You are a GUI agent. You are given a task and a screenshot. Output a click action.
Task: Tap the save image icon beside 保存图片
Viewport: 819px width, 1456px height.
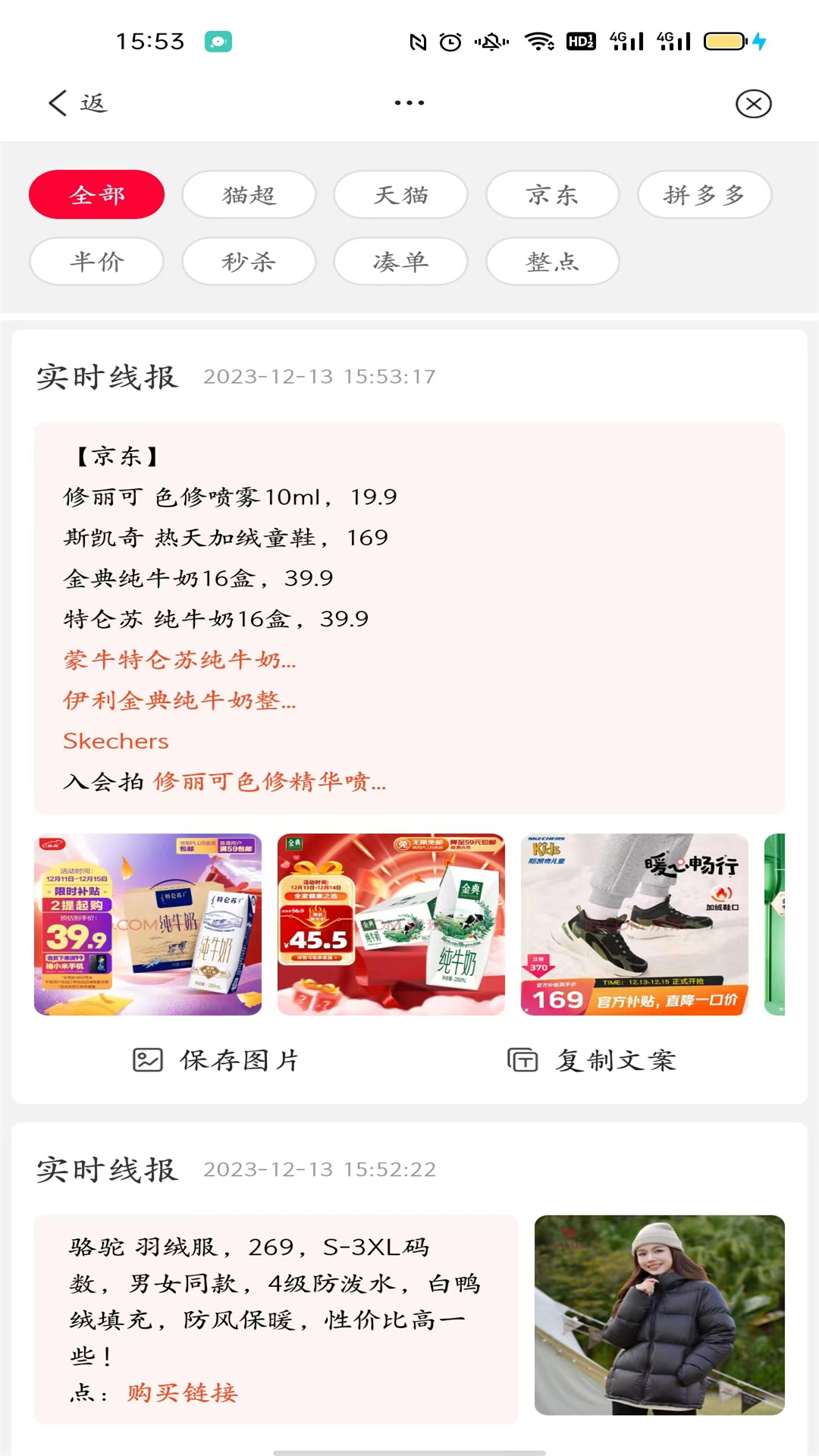pos(148,1060)
